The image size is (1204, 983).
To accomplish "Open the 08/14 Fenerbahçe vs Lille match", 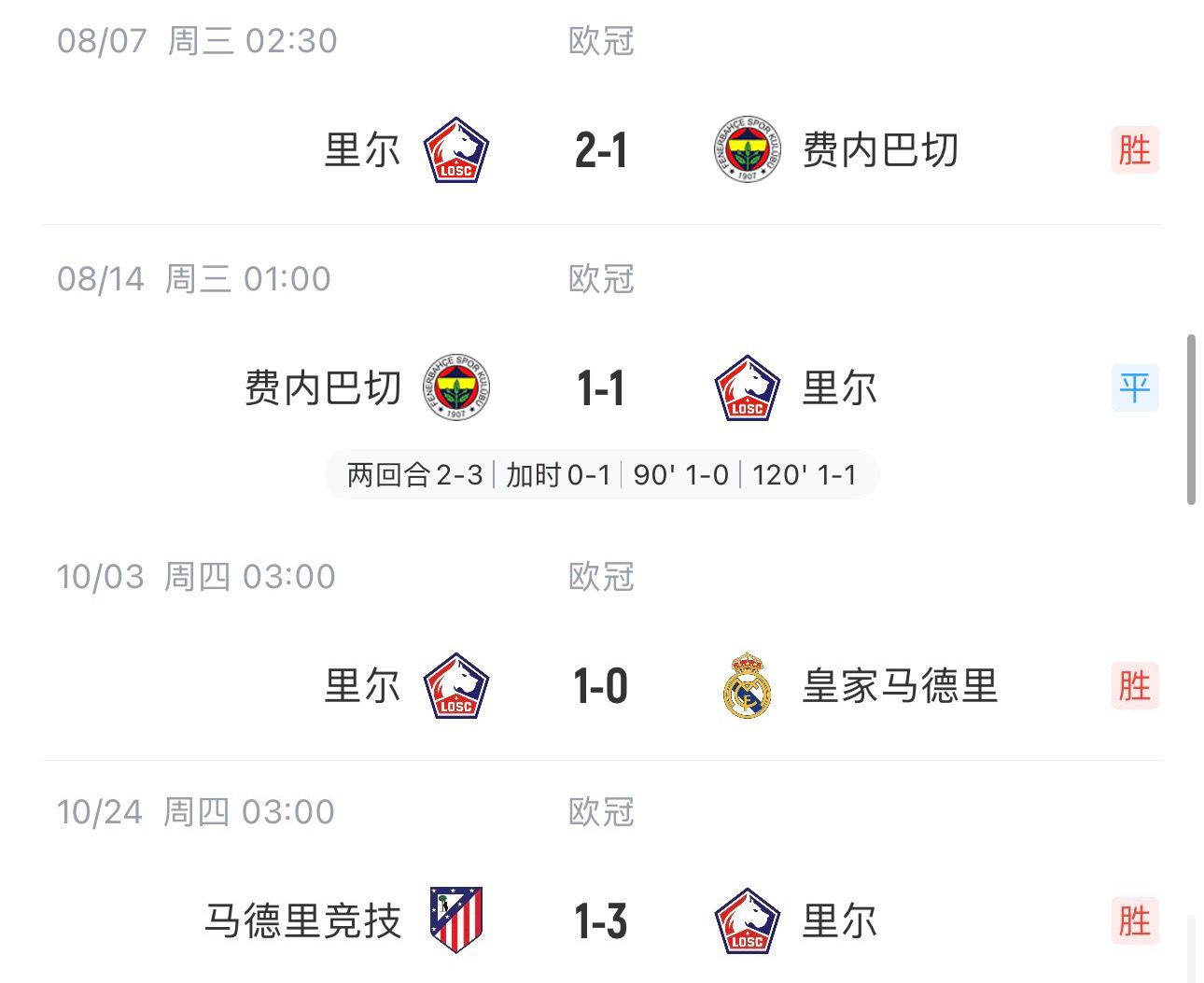I will tap(601, 388).
